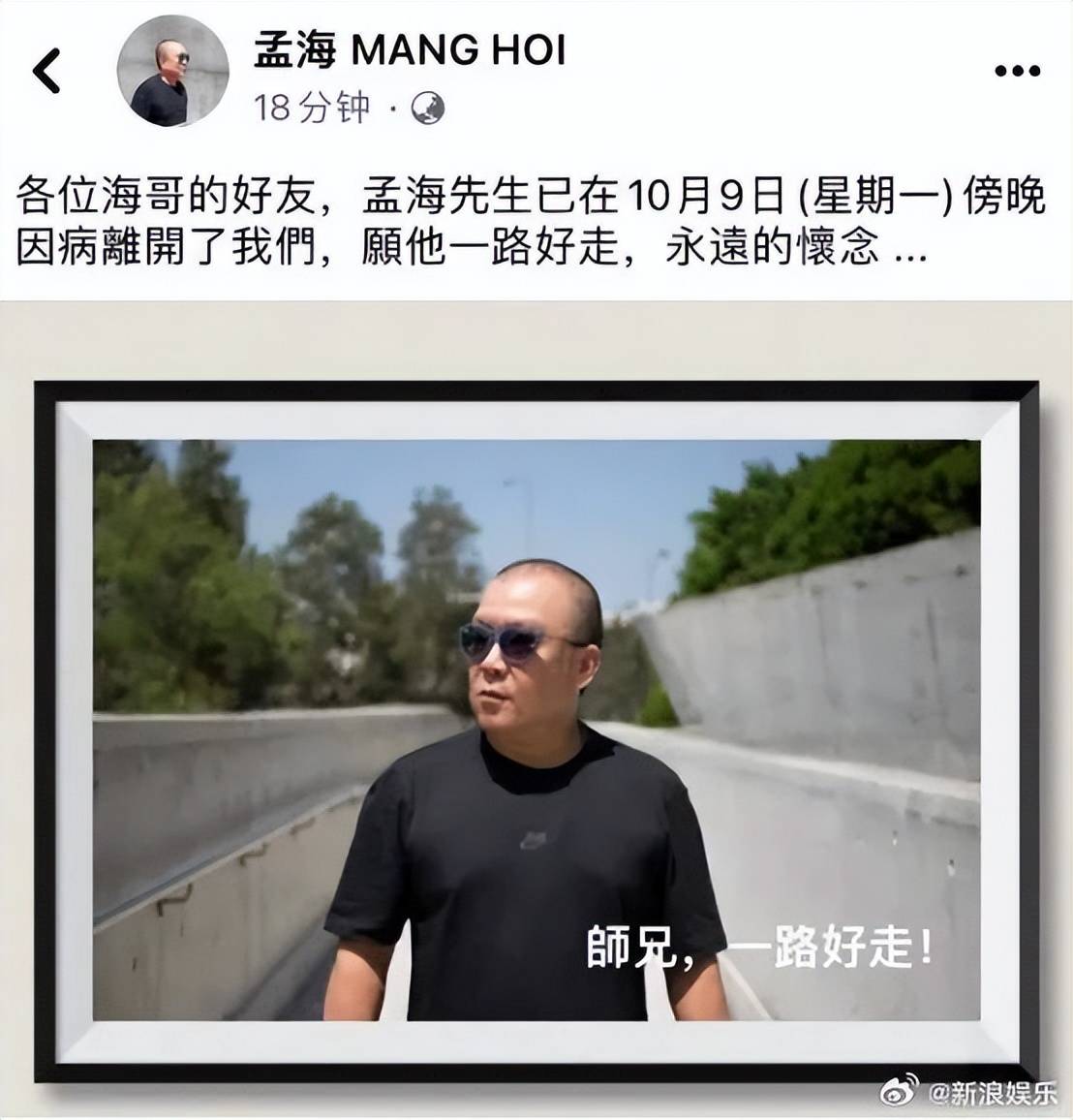1073x1120 pixels.
Task: Open 孟海 MANG HOI profile picture
Action: click(172, 71)
